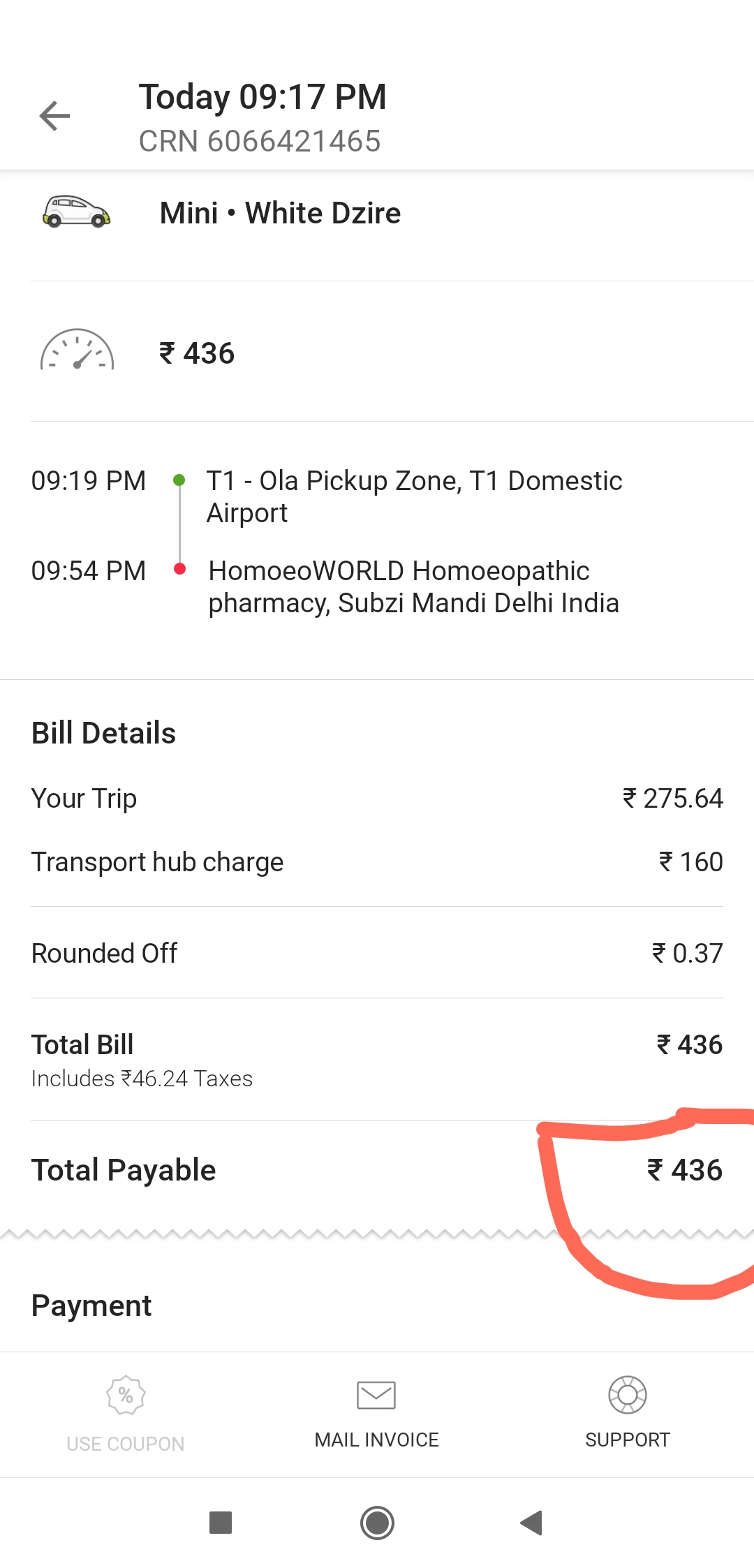Tap the system home button
Screen dimensions: 754x1568
click(377, 1523)
